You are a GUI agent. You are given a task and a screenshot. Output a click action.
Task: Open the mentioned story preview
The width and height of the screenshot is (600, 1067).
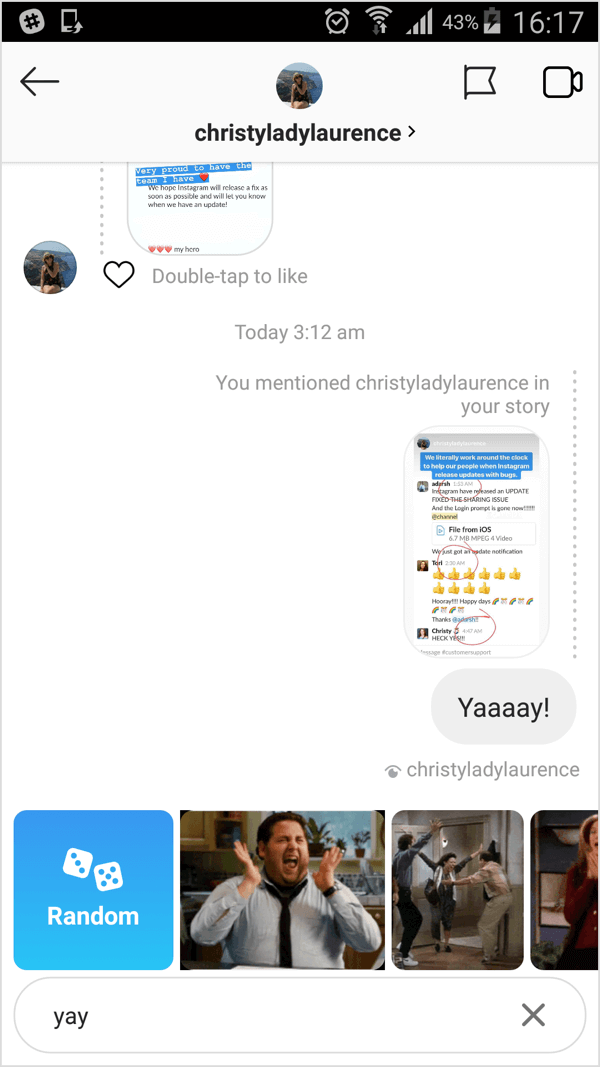tap(476, 542)
